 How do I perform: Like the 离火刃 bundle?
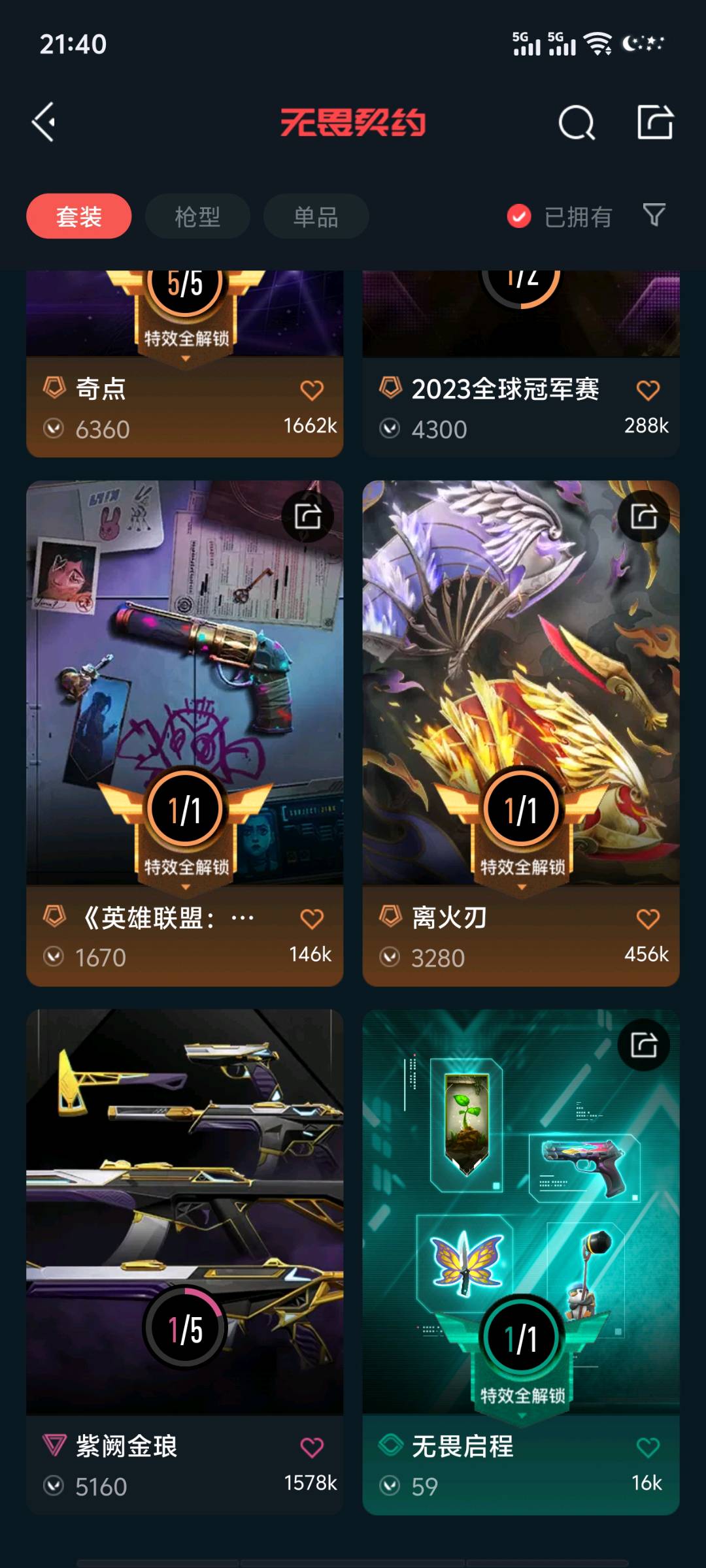[x=648, y=919]
